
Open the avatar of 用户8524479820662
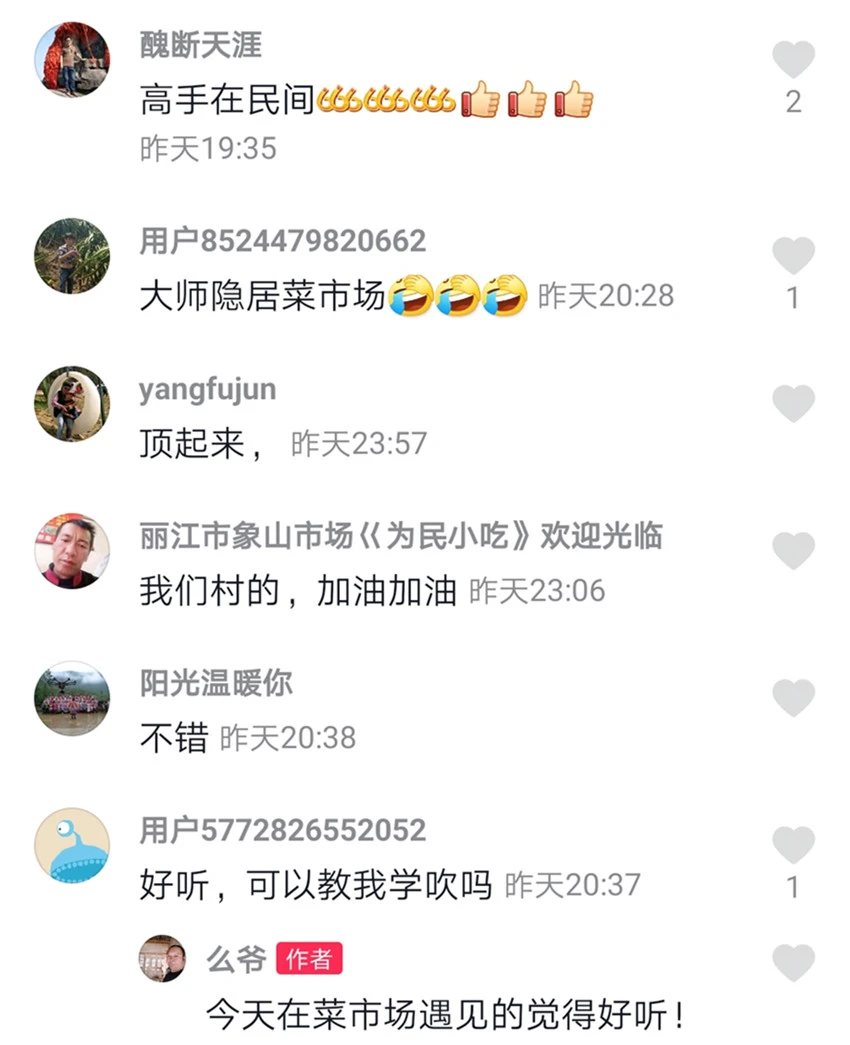[x=72, y=256]
